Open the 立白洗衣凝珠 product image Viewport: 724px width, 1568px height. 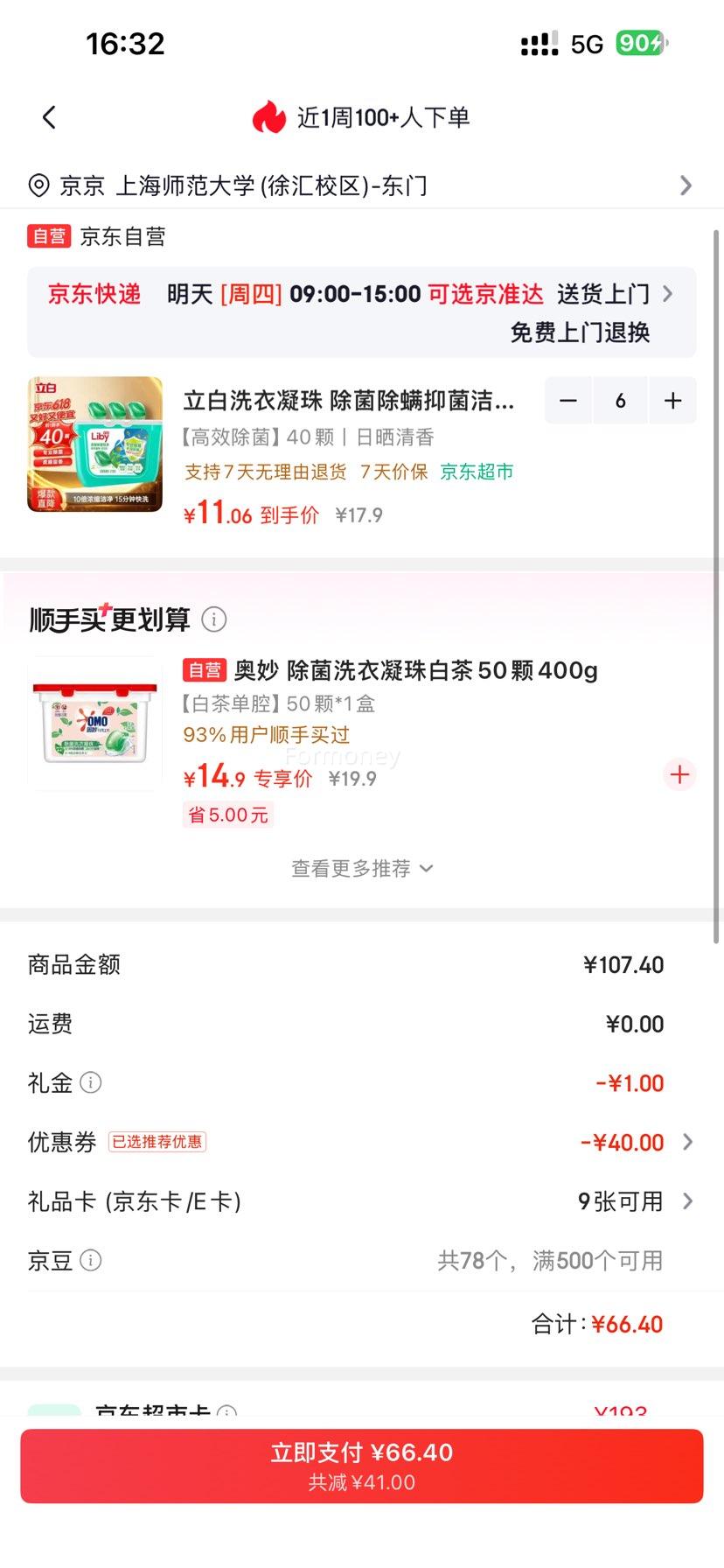(x=95, y=444)
